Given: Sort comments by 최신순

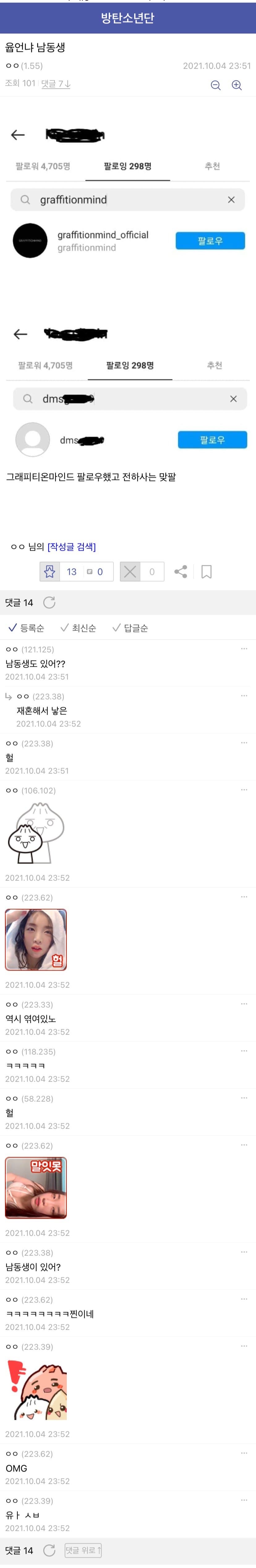Looking at the screenshot, I should click(79, 628).
